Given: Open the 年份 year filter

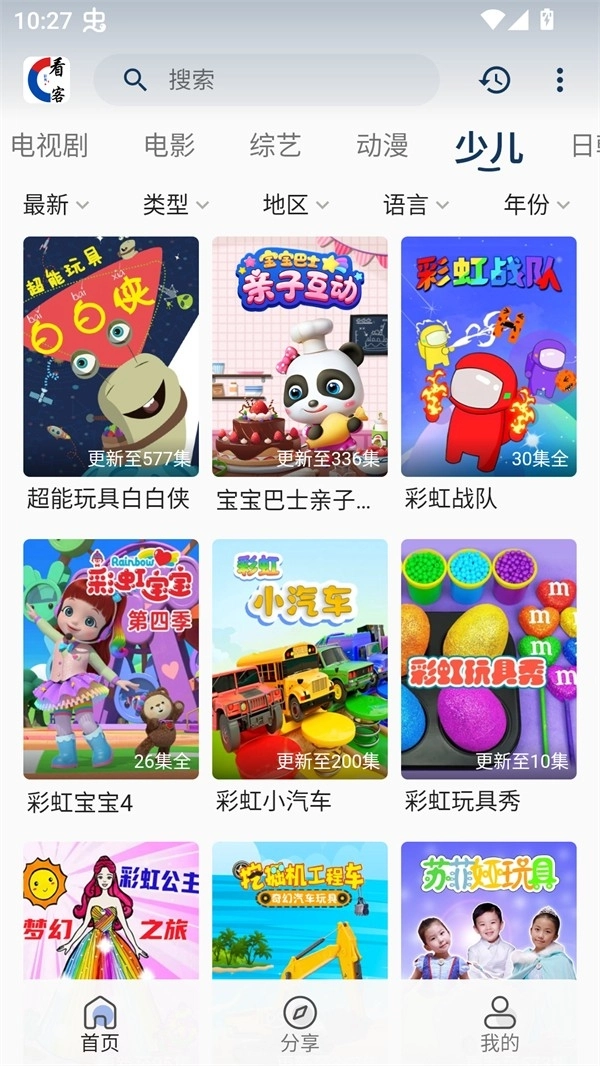Looking at the screenshot, I should (536, 205).
